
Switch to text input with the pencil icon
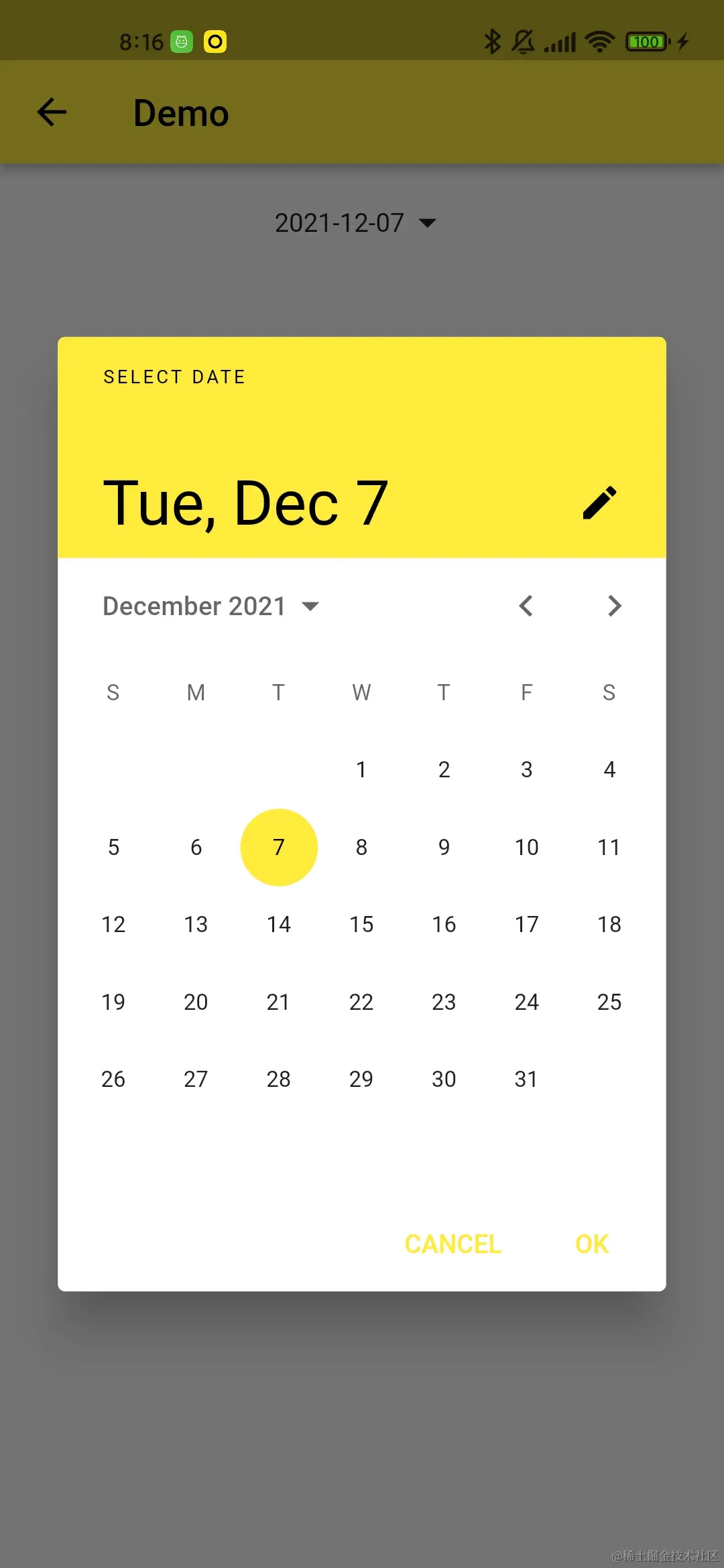tap(599, 503)
